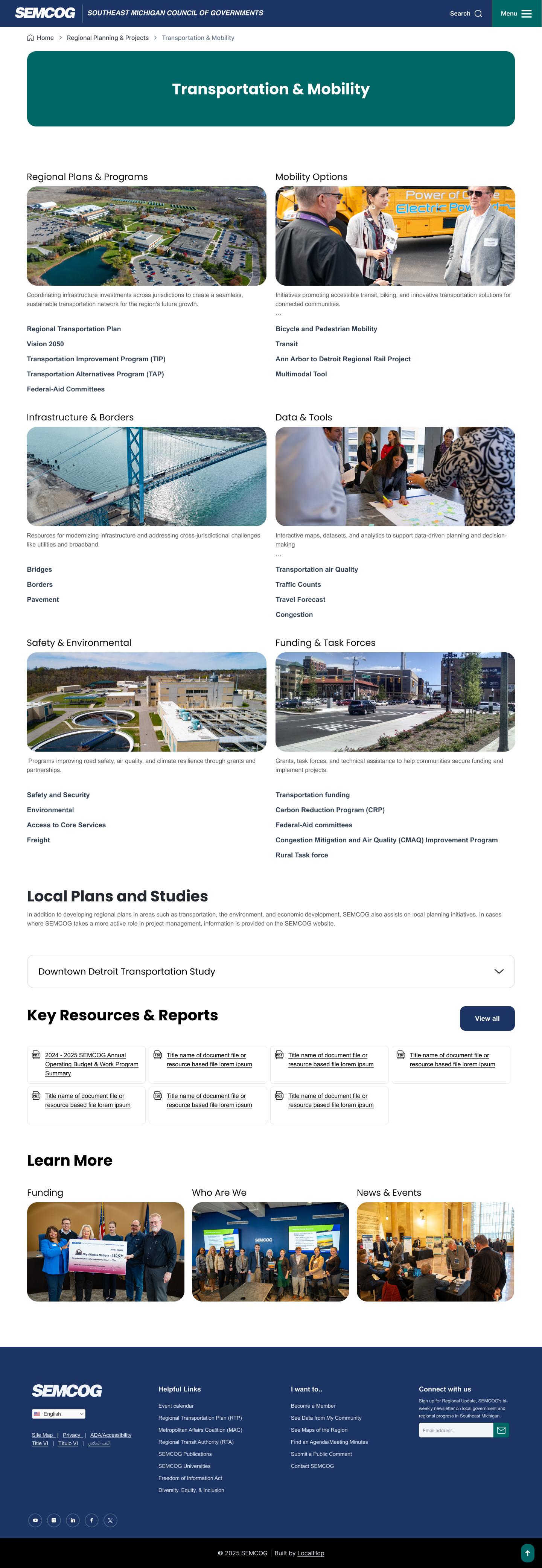Open the Who Are We photo card
Screen dimensions: 542x1568
pyautogui.click(x=270, y=1251)
